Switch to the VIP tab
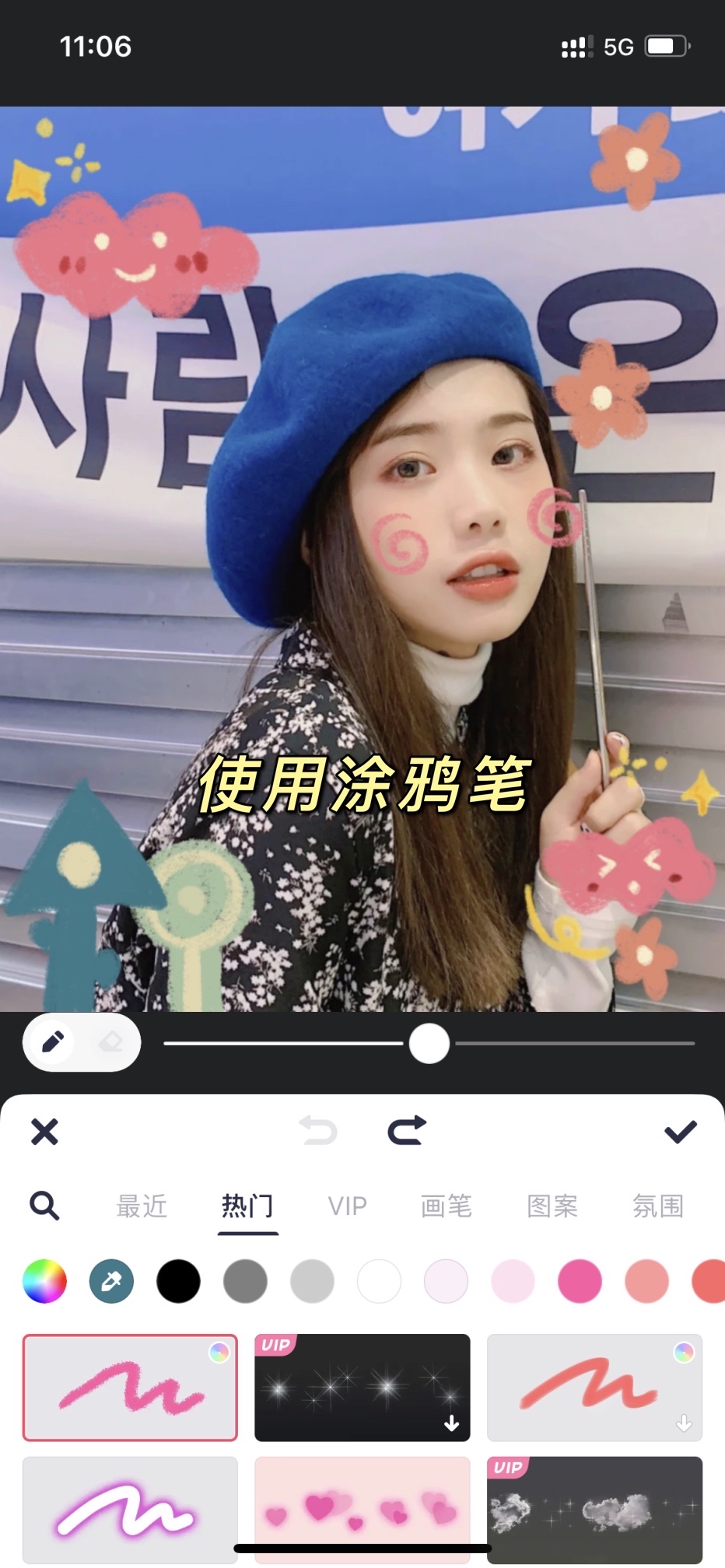This screenshot has width=725, height=1568. tap(347, 1206)
